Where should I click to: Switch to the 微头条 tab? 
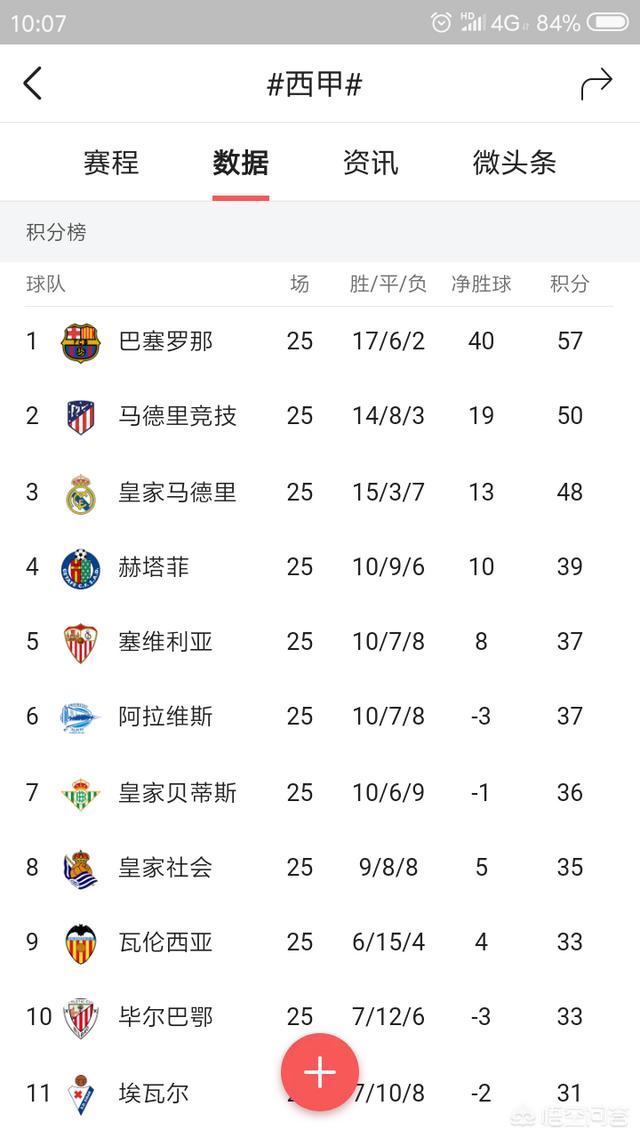(514, 162)
